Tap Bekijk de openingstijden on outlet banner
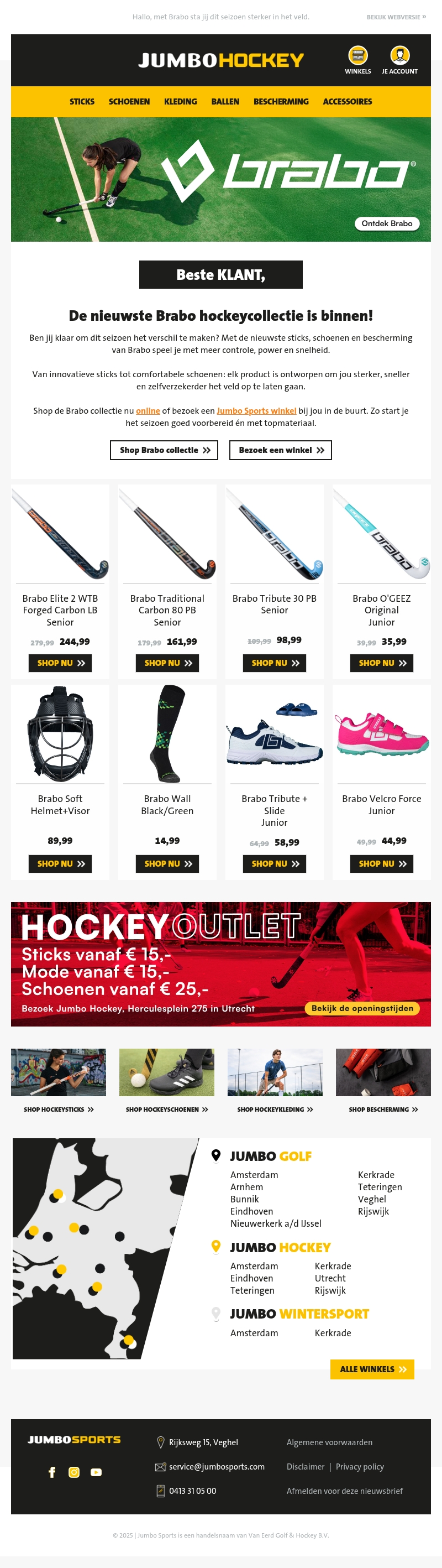The height and width of the screenshot is (1568, 442). point(362,1008)
